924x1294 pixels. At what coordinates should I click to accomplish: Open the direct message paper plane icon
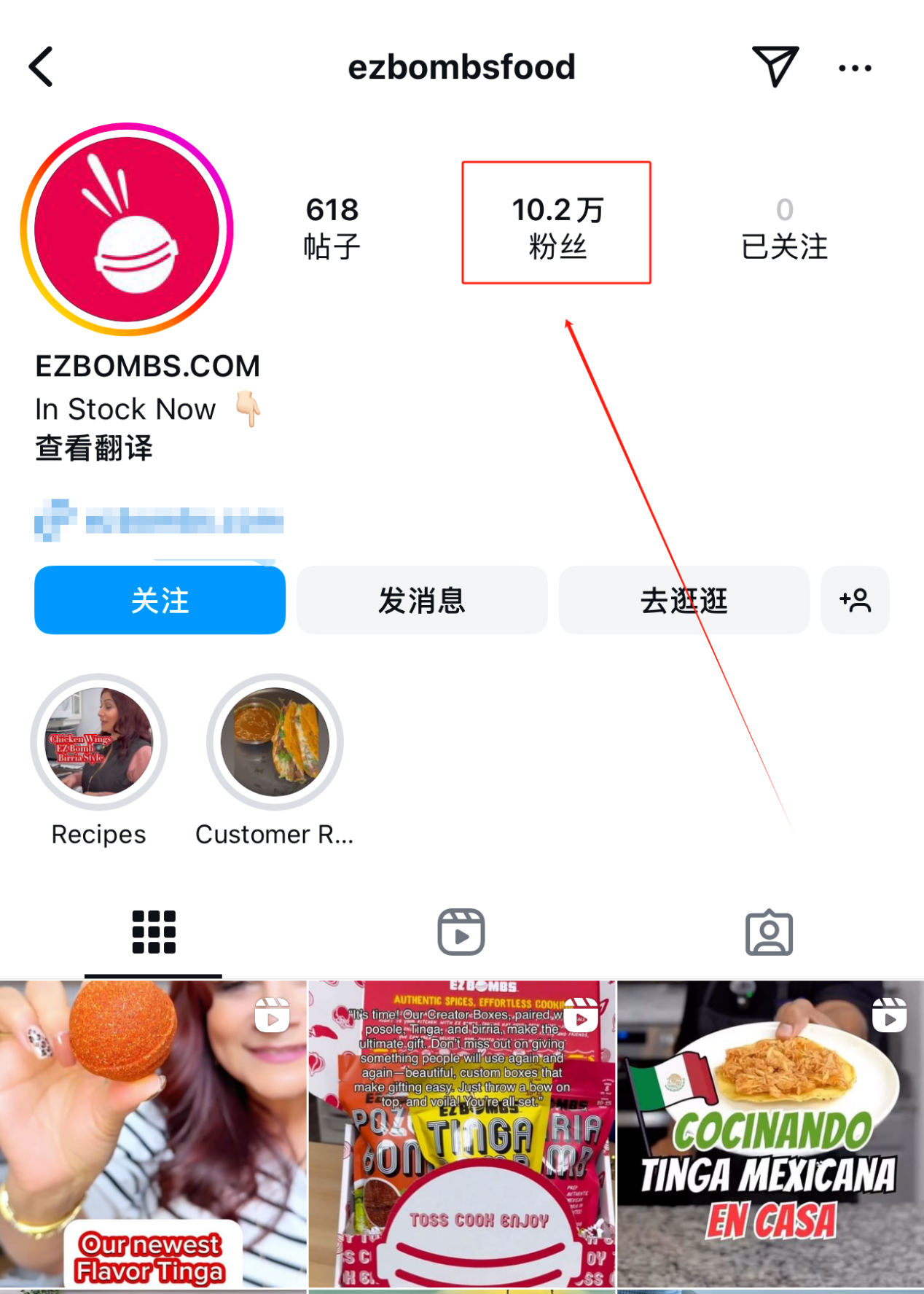pos(775,67)
